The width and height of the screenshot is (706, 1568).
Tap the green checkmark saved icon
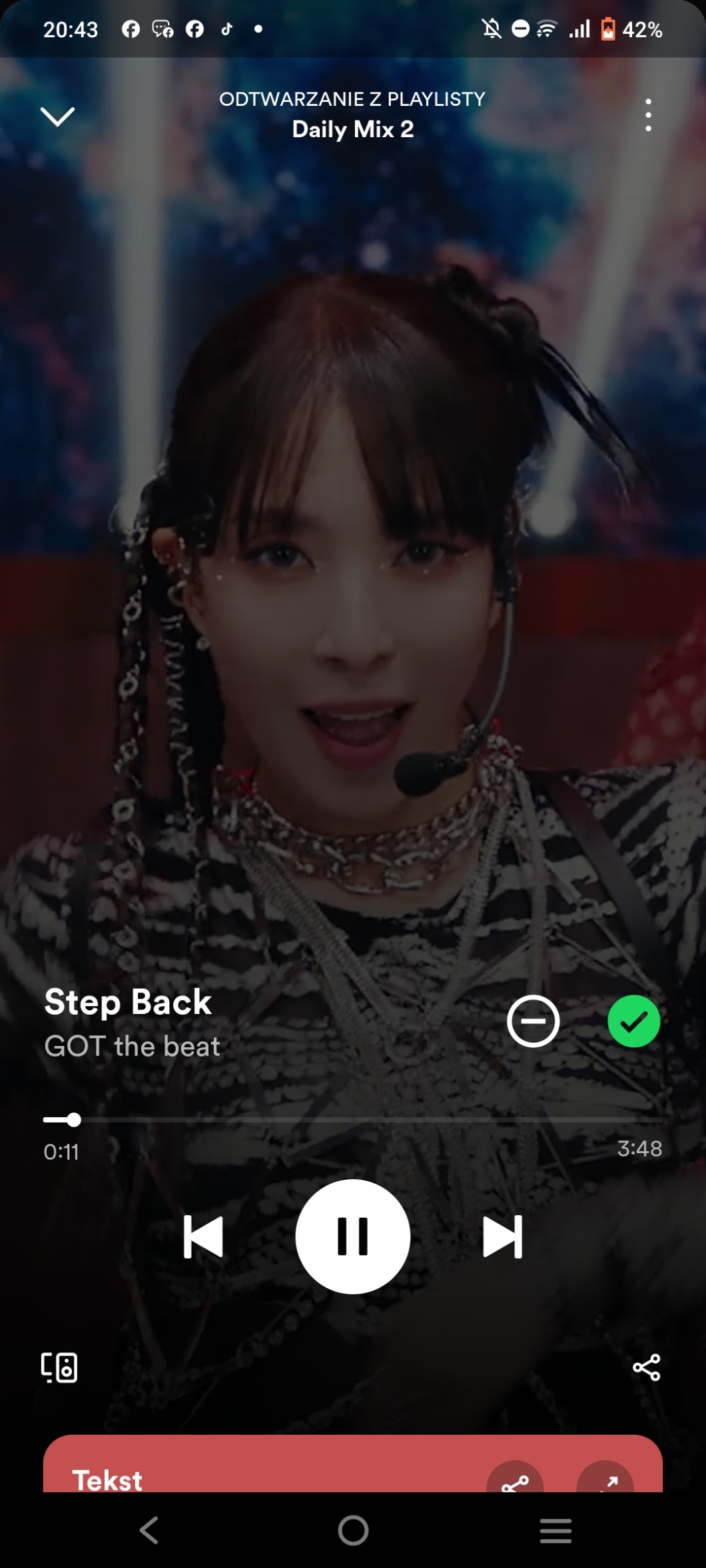click(633, 1021)
